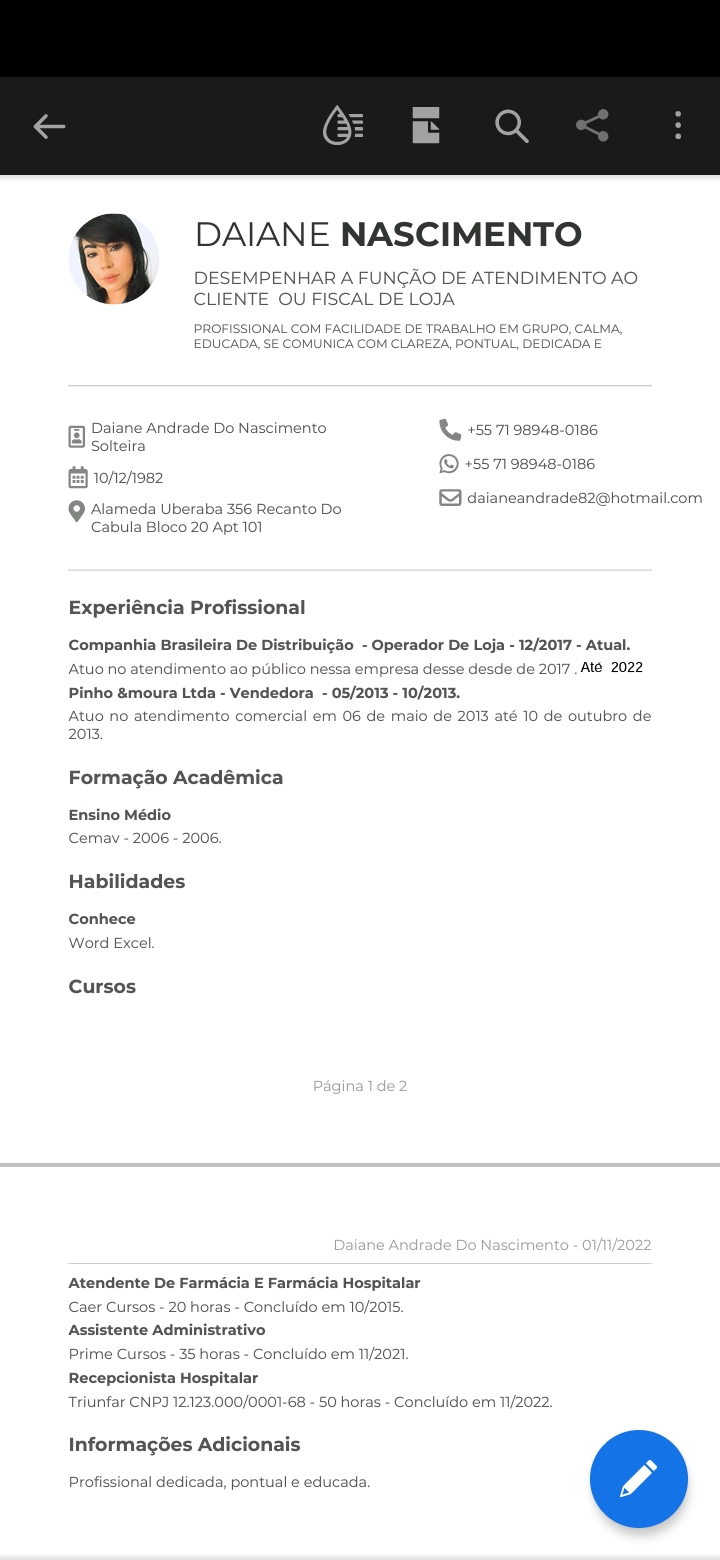
Task: Search within the document
Action: (x=511, y=126)
